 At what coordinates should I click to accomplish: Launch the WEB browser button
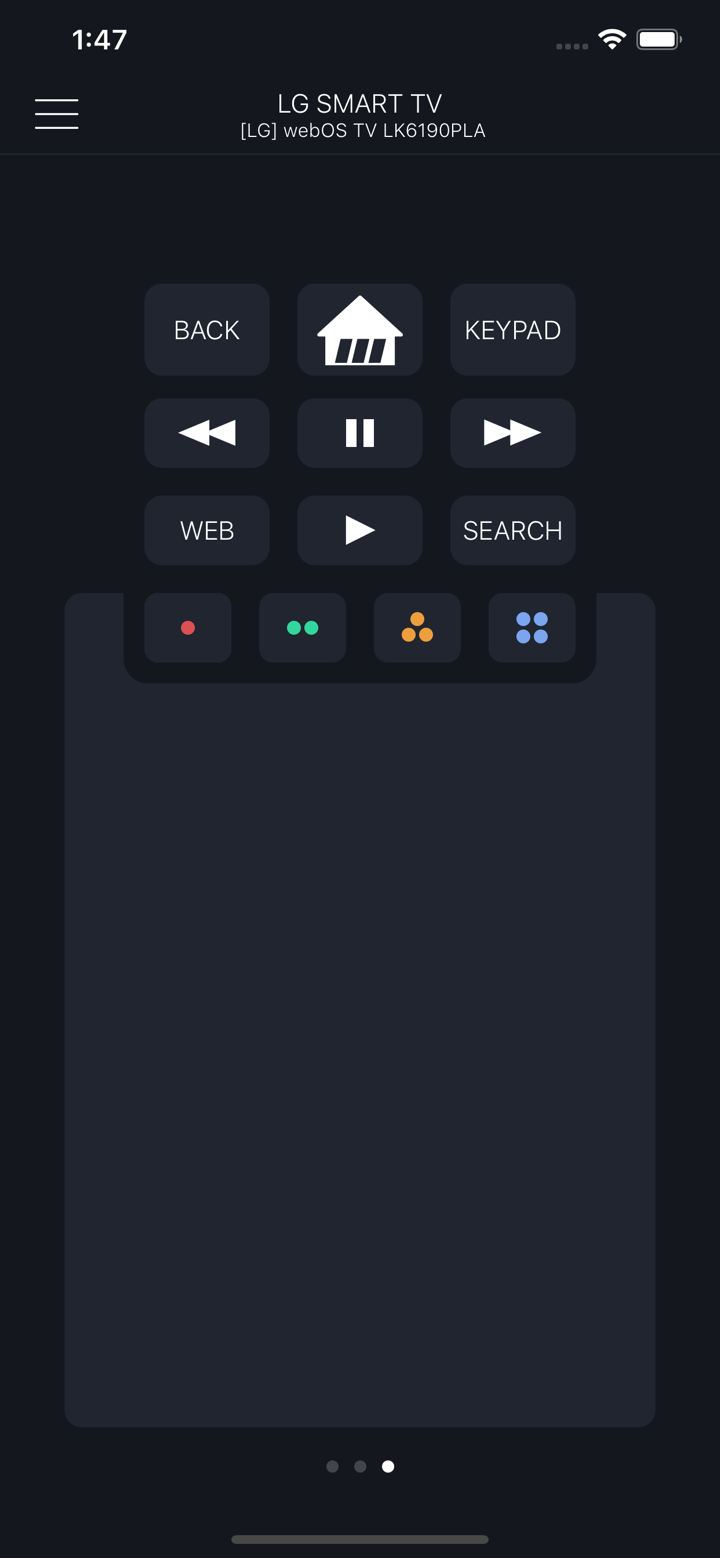click(207, 530)
